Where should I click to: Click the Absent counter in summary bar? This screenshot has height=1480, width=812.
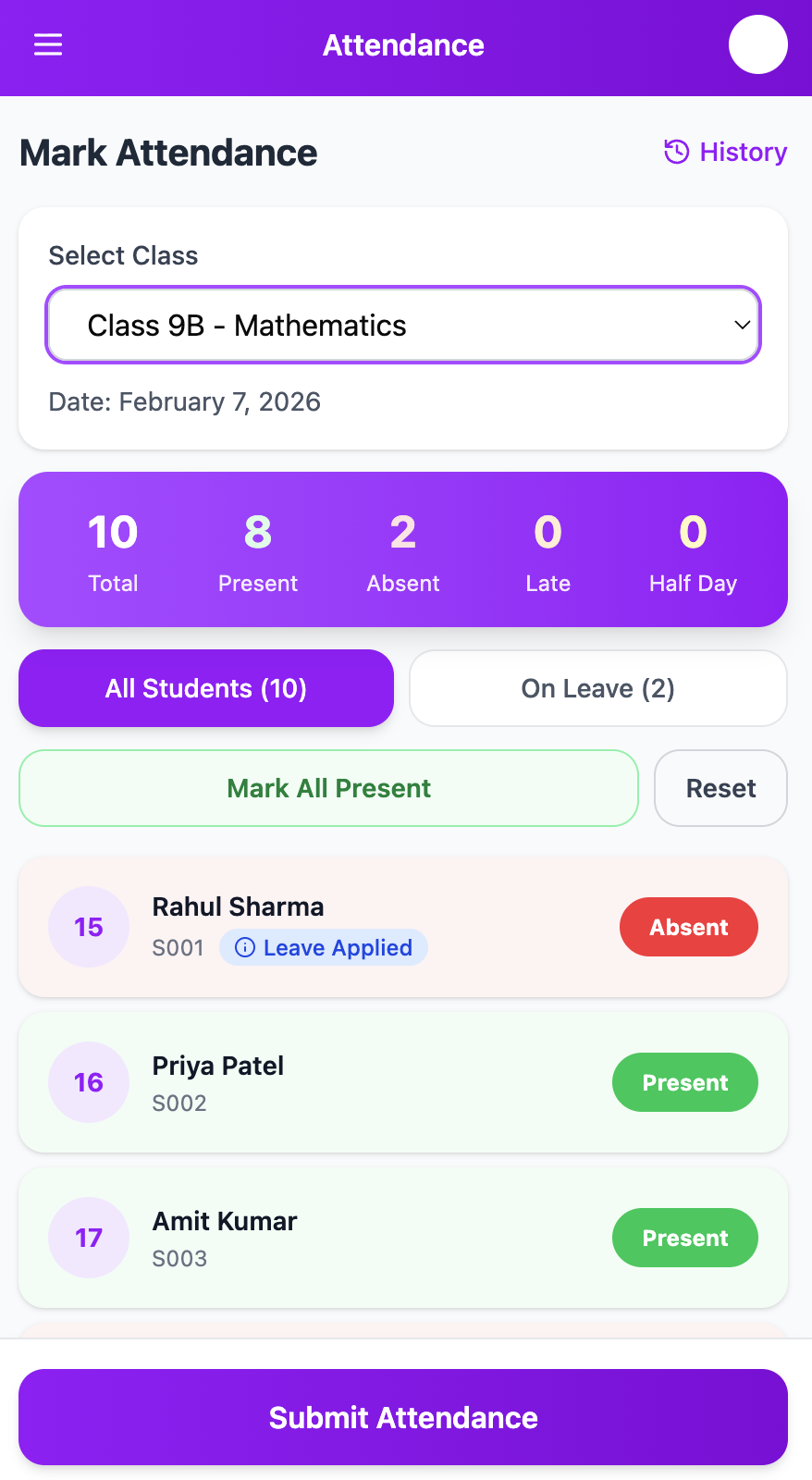point(402,549)
